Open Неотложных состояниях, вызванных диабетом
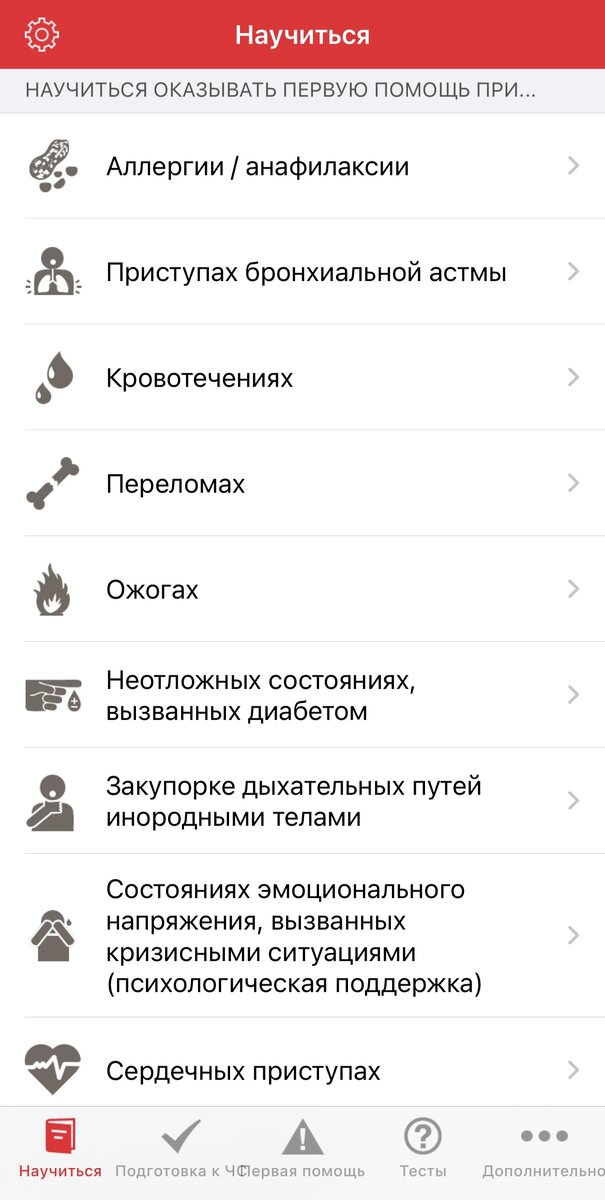The width and height of the screenshot is (605, 1200). pos(302,696)
